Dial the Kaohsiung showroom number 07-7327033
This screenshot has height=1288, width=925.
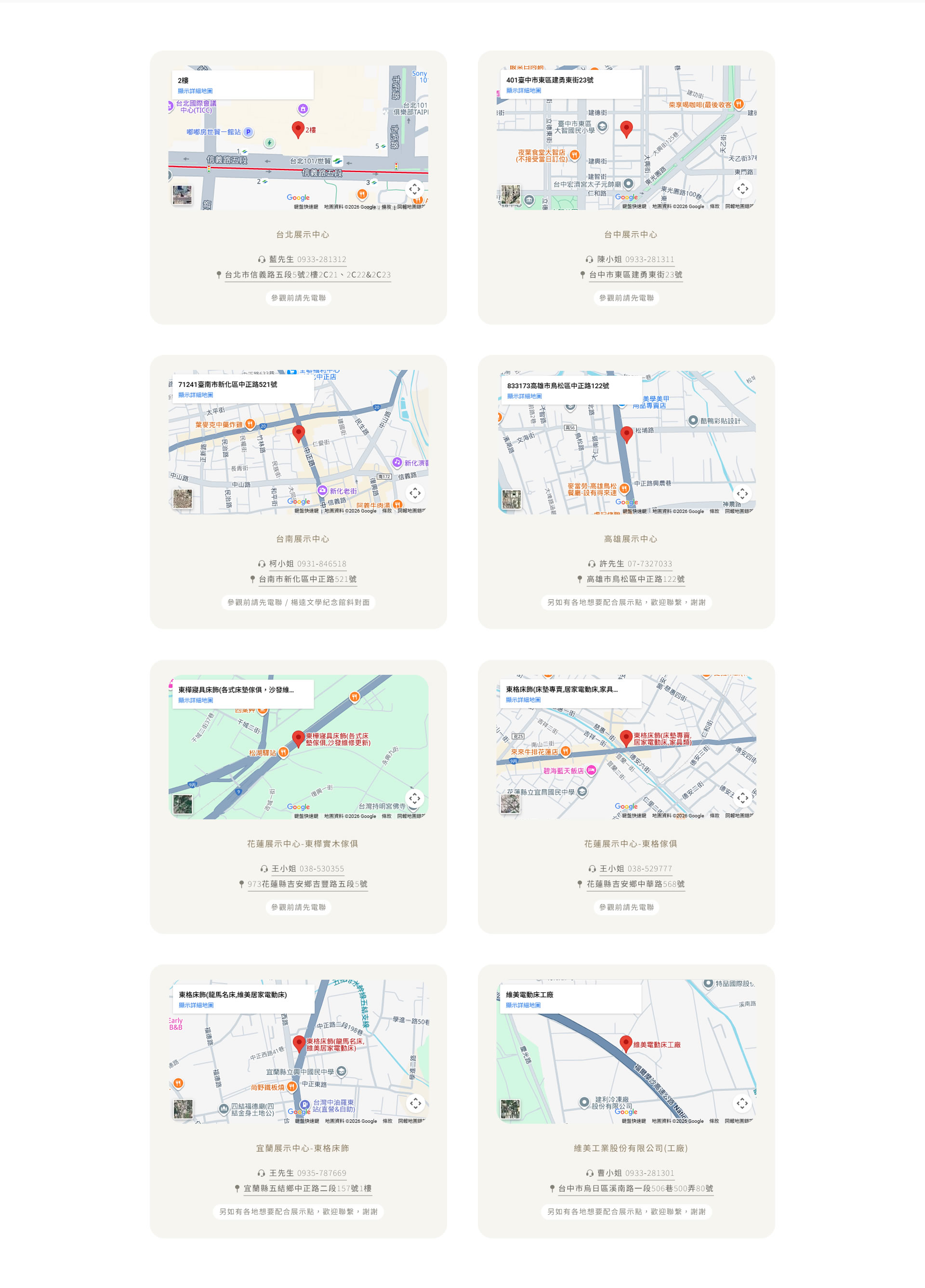tap(649, 564)
